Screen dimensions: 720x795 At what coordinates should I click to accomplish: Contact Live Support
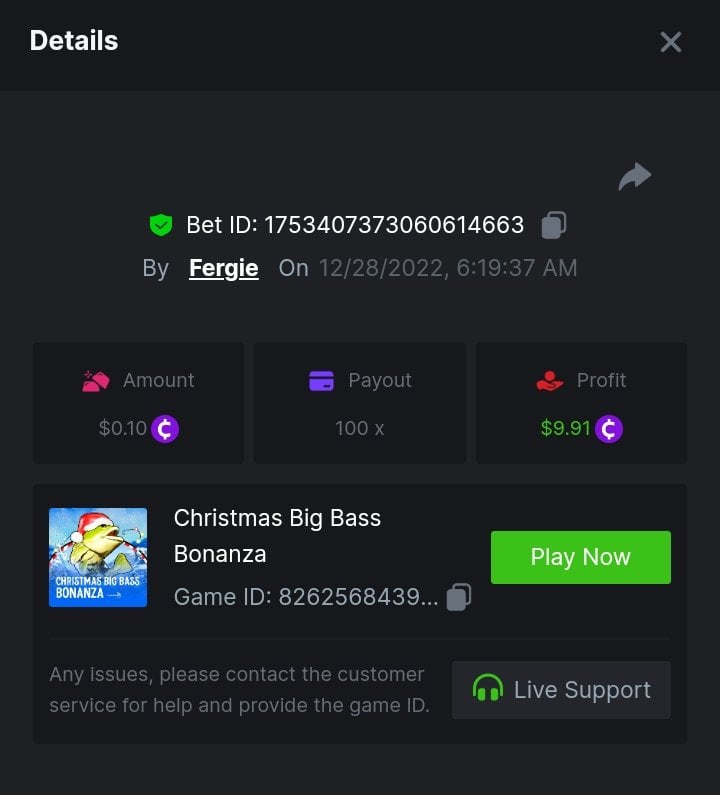[561, 690]
